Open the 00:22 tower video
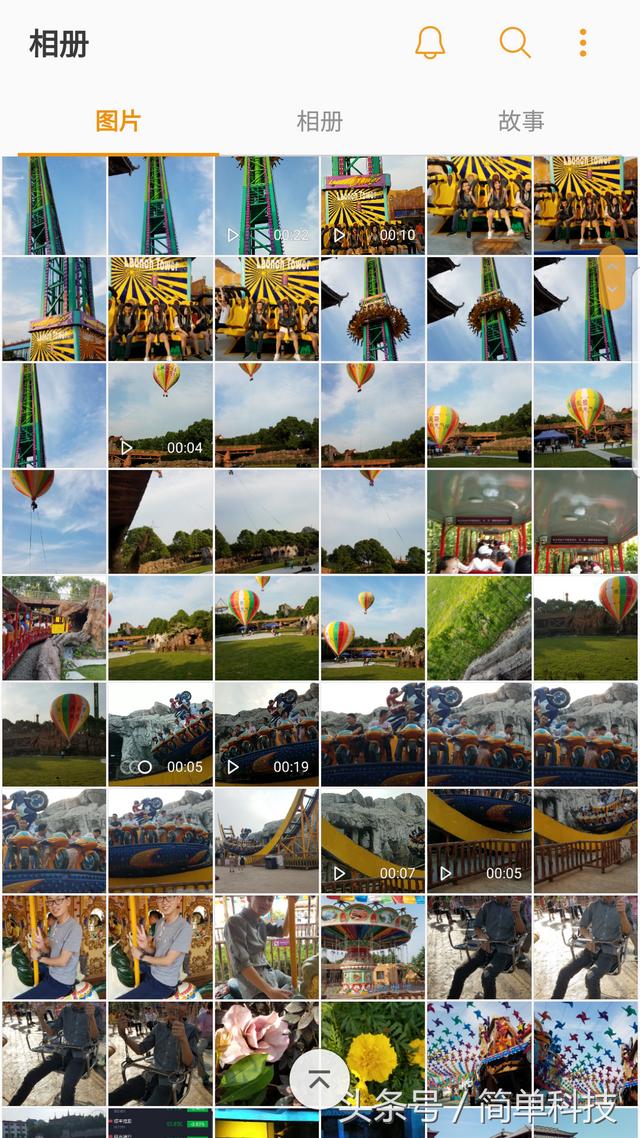The width and height of the screenshot is (640, 1138). (266, 205)
